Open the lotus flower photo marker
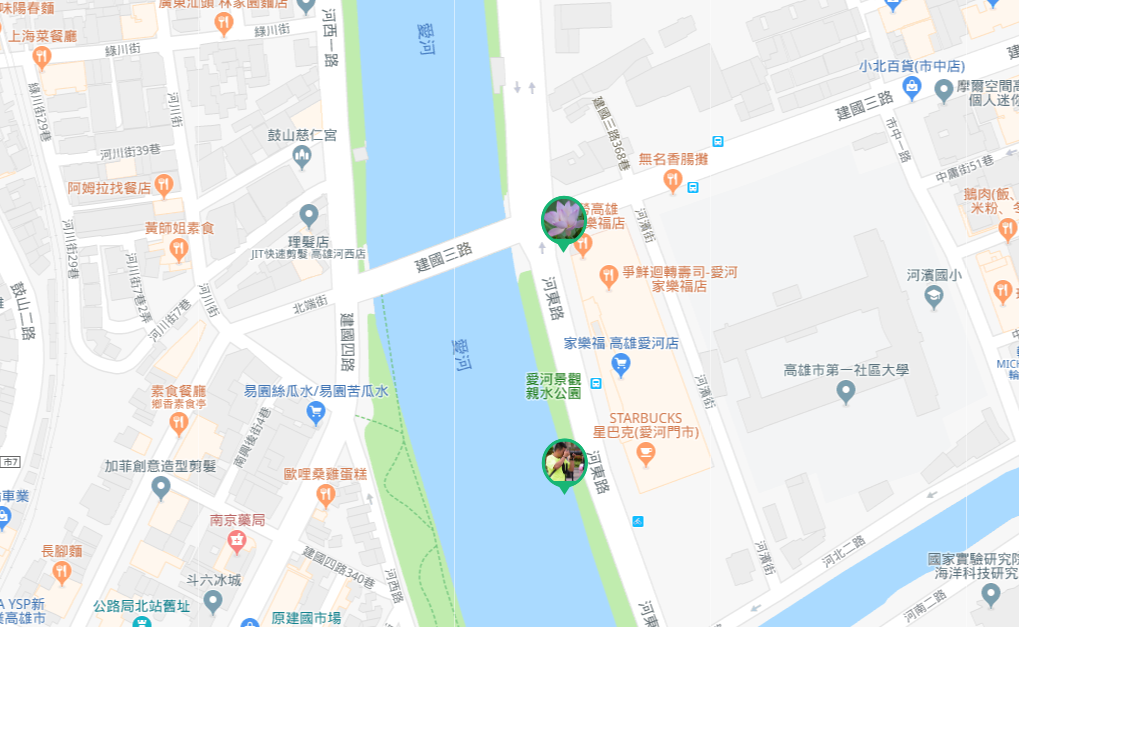The width and height of the screenshot is (1129, 742). click(x=563, y=220)
